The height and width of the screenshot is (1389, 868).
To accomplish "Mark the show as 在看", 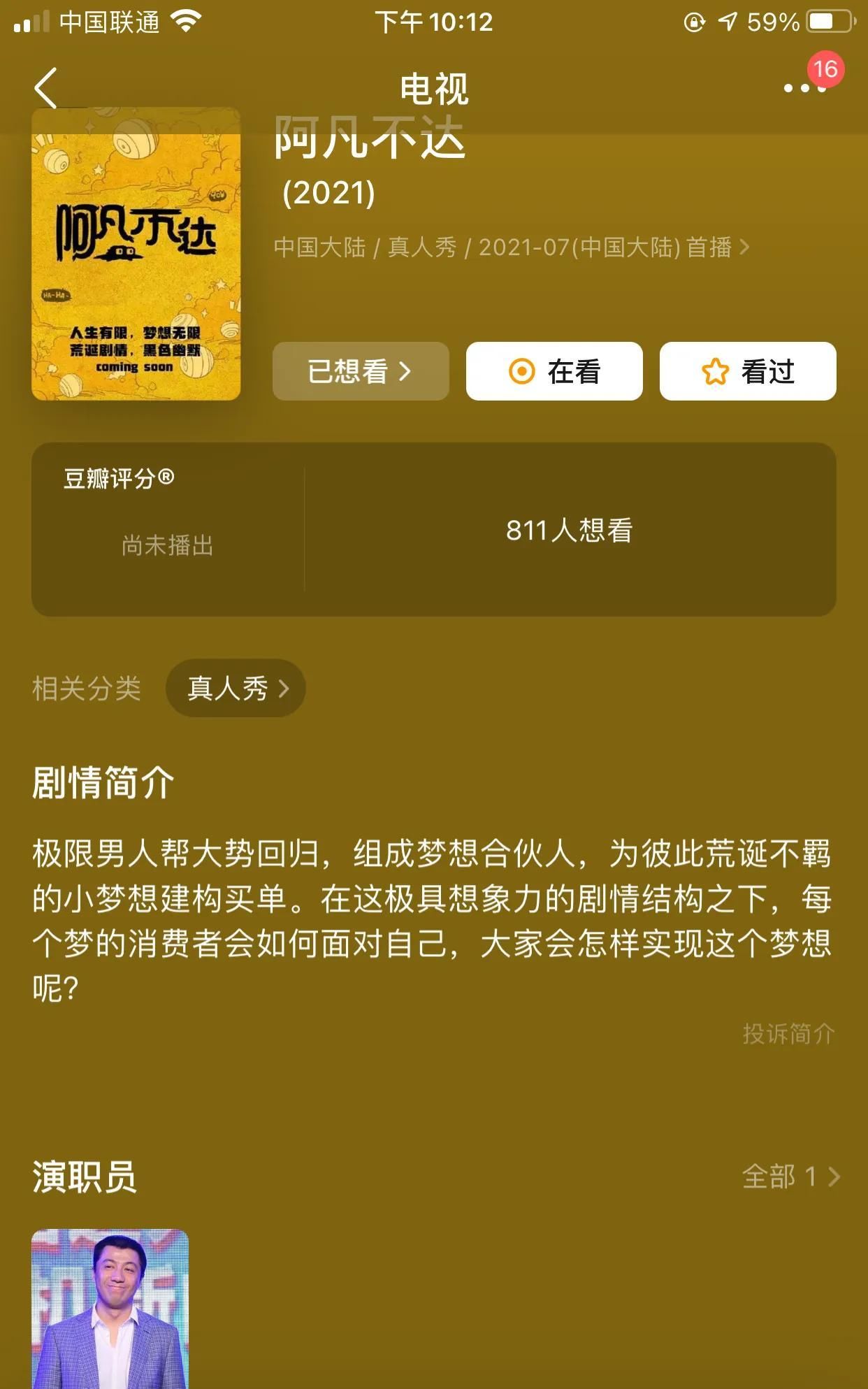I will (x=554, y=373).
